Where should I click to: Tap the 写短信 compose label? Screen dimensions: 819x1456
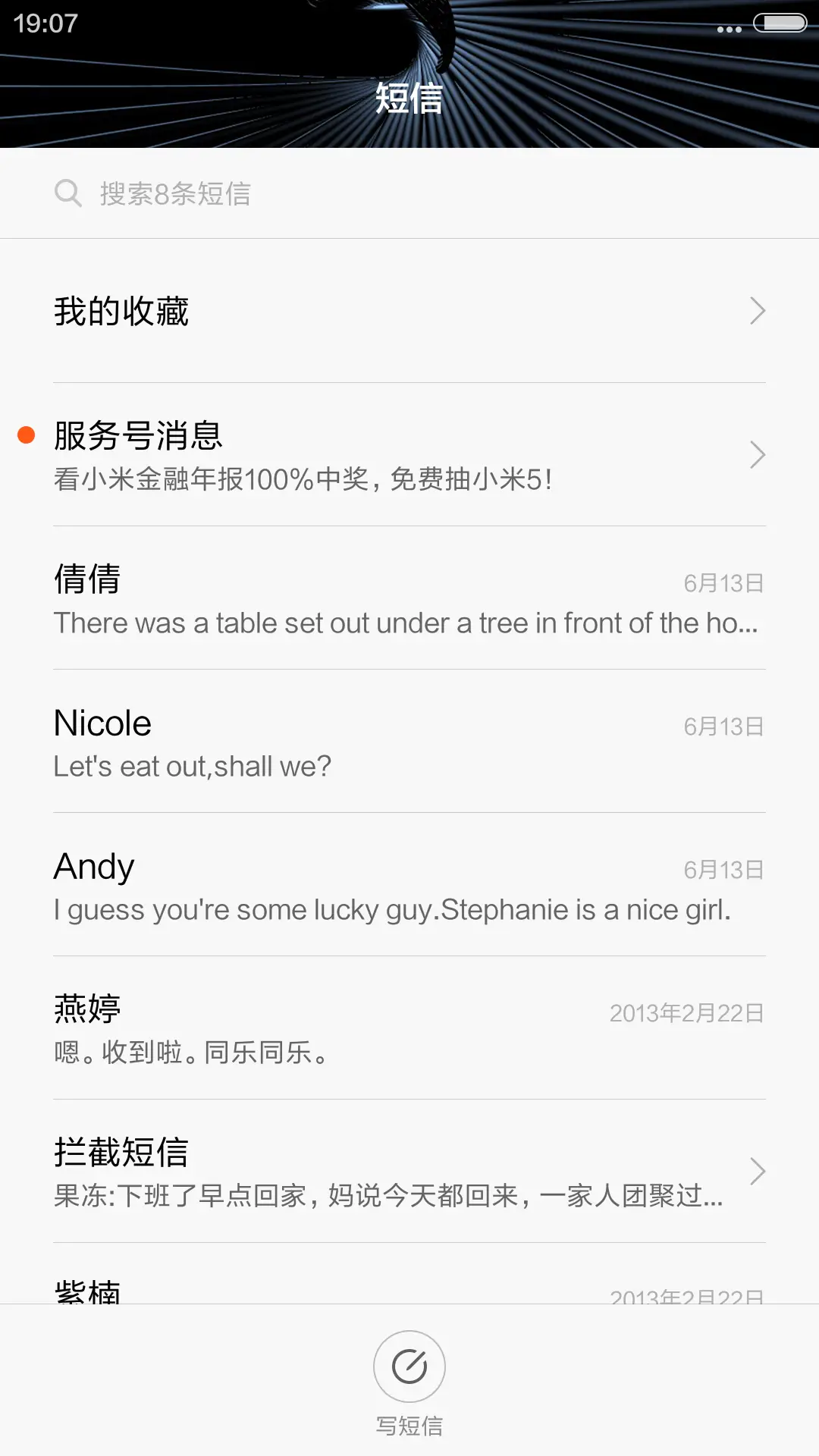click(409, 1424)
